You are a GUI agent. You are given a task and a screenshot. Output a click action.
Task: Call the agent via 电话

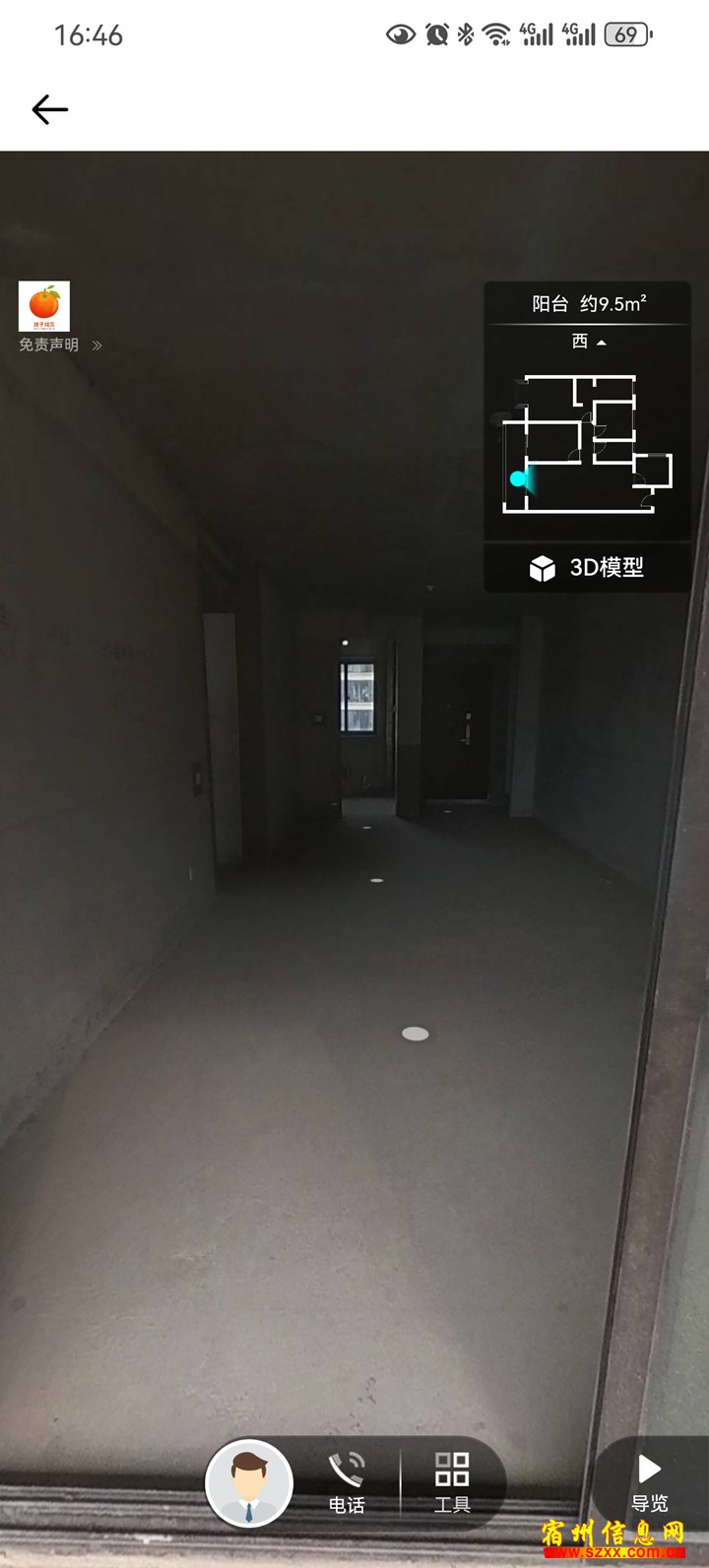tap(346, 1483)
